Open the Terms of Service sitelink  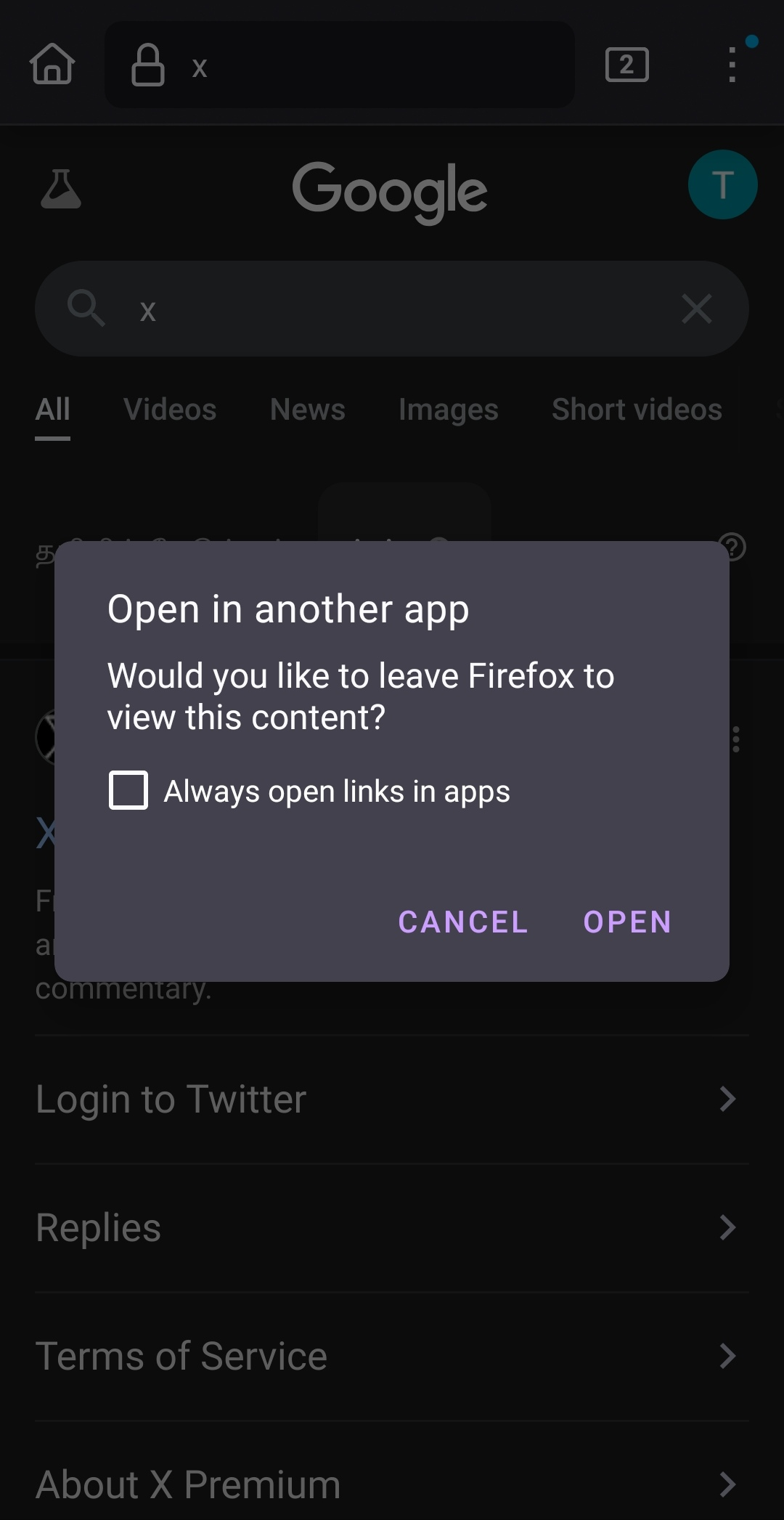click(x=392, y=1357)
